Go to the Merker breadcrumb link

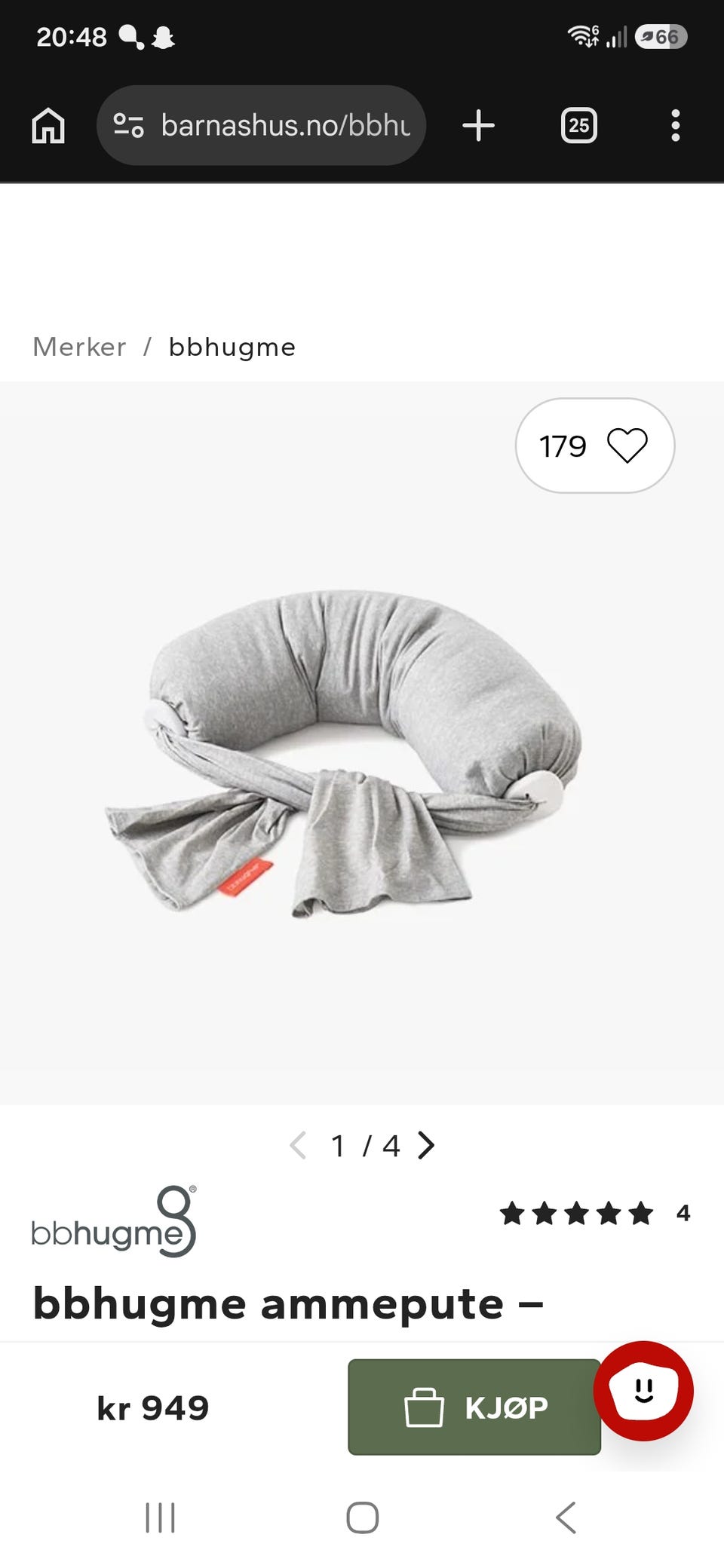tap(79, 347)
